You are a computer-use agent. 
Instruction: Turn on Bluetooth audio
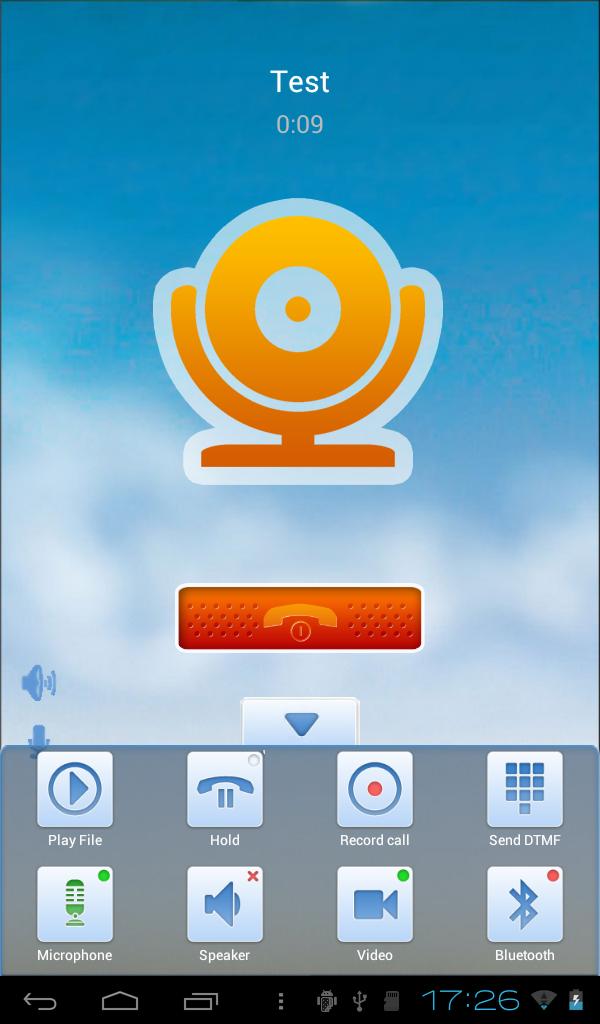point(525,904)
